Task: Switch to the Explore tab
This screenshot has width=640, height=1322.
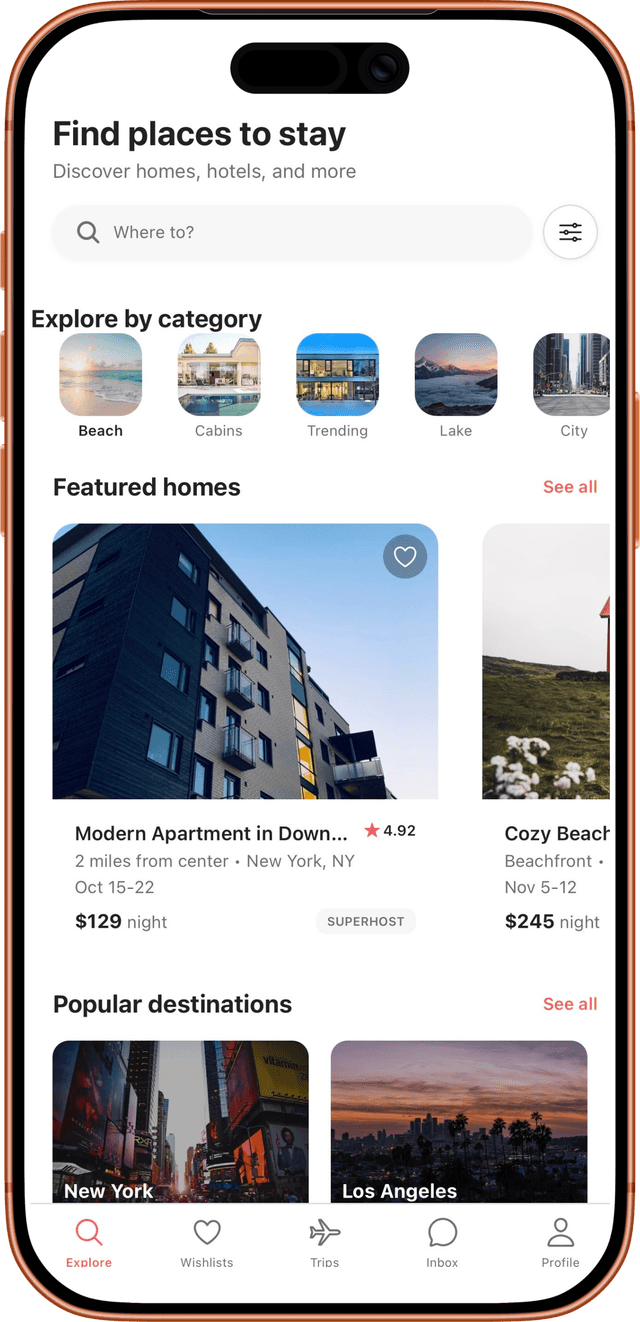Action: click(x=89, y=1243)
